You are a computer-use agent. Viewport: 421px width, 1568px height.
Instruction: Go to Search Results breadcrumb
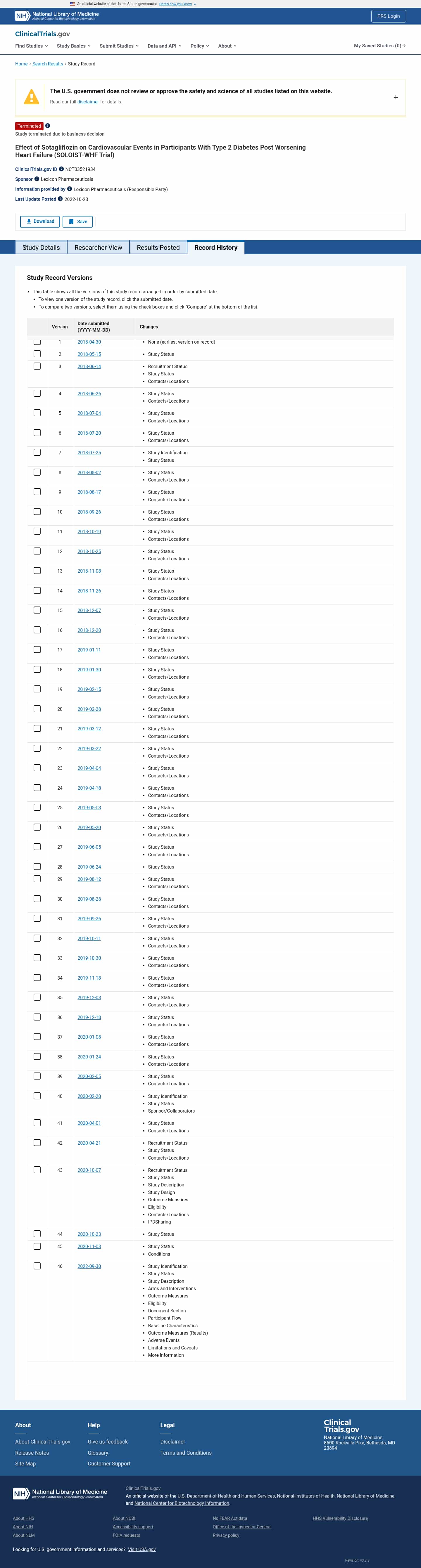coord(48,64)
